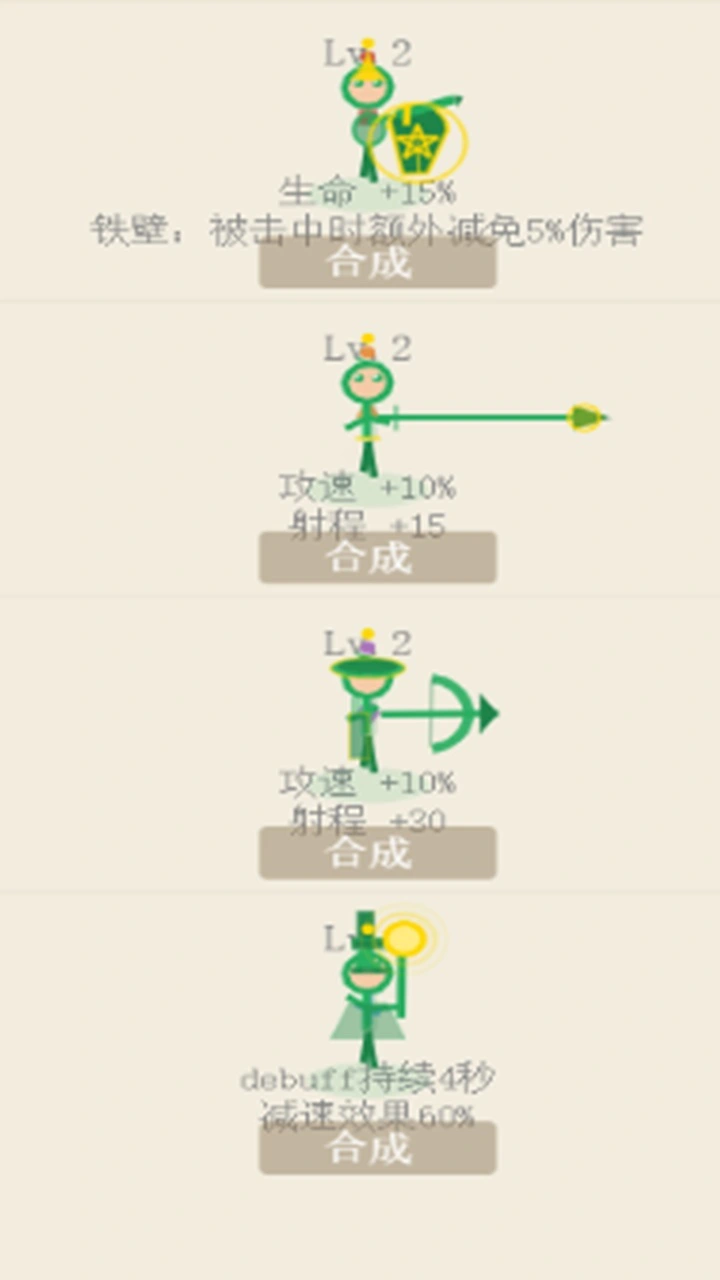Tap 合成 under the archer with 射程 +30
Viewport: 720px width, 1280px height.
click(378, 852)
